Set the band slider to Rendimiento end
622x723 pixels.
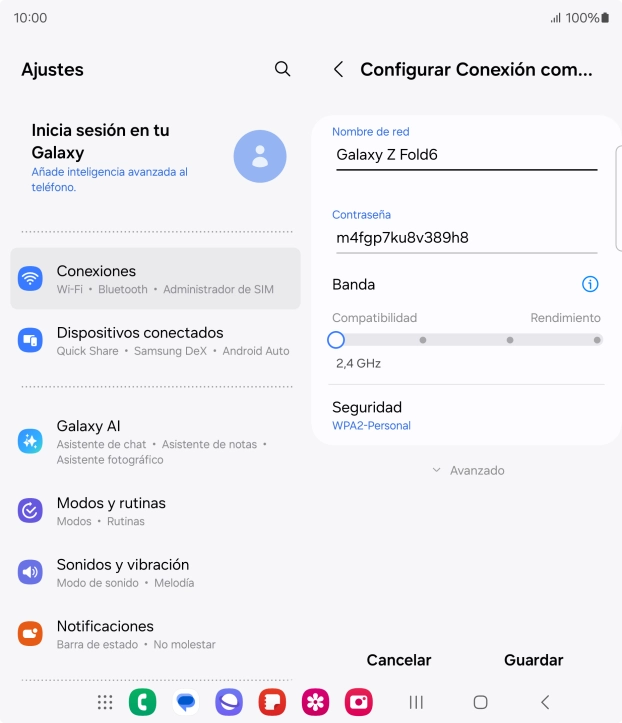tap(596, 340)
